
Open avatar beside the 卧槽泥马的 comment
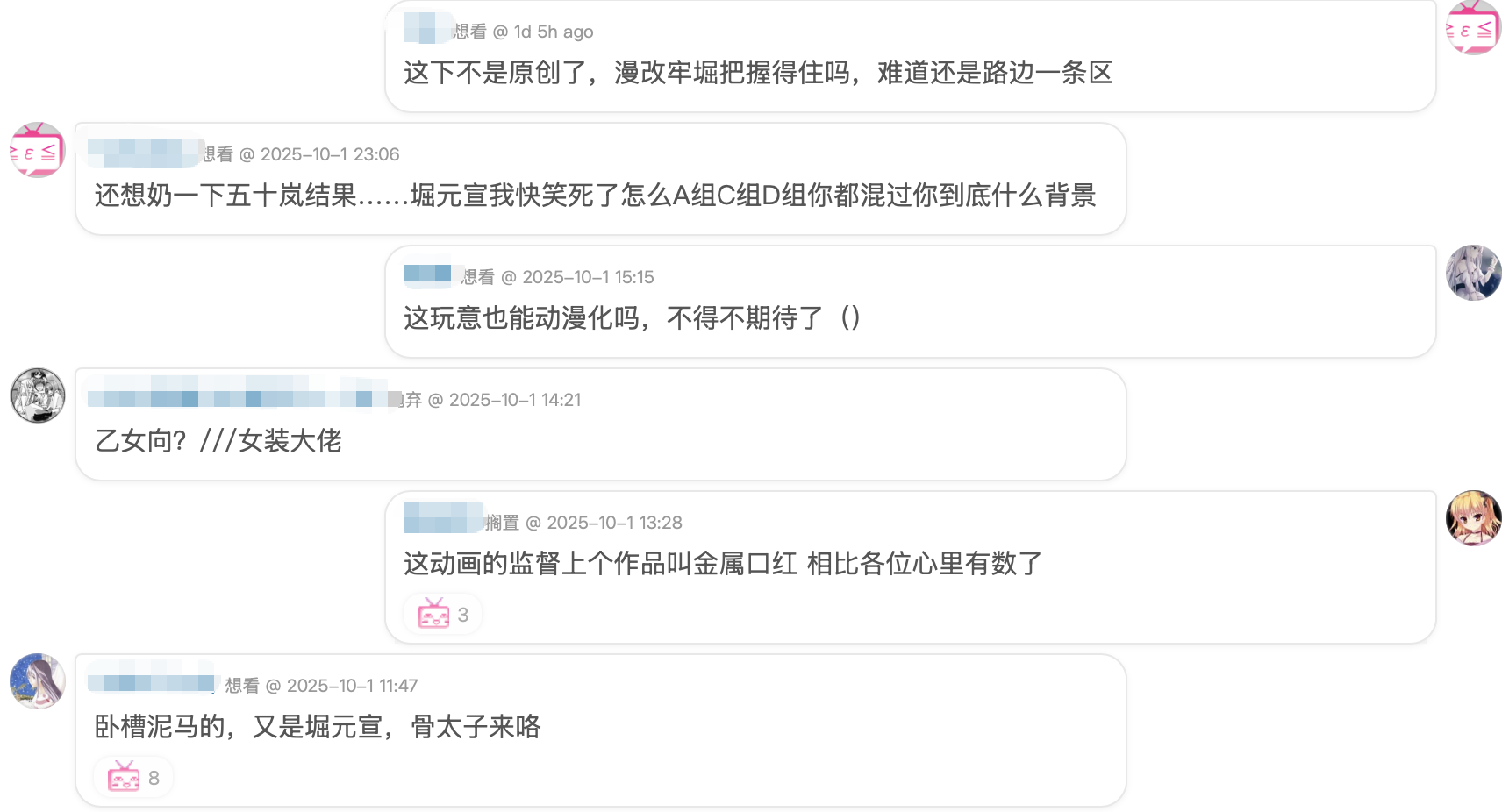coord(38,681)
